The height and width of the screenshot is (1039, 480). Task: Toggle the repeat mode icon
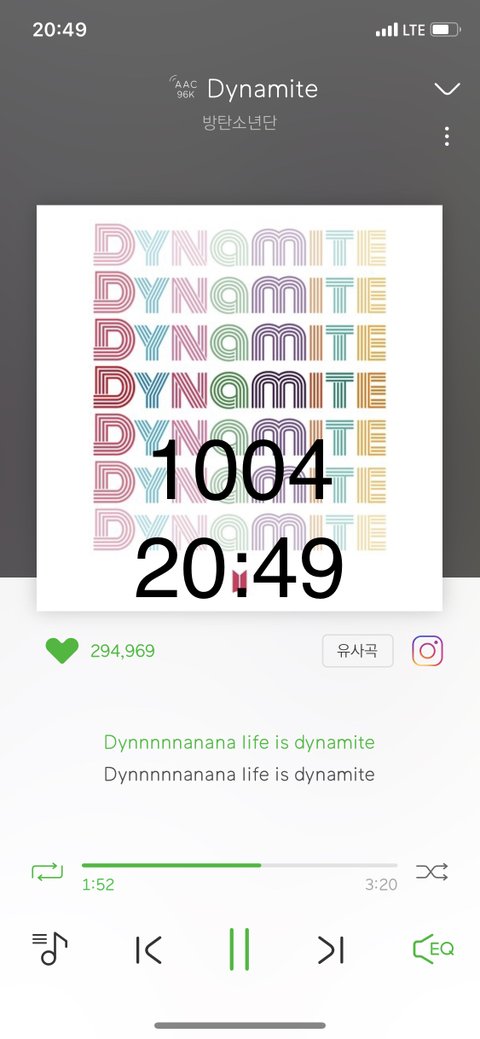point(47,871)
